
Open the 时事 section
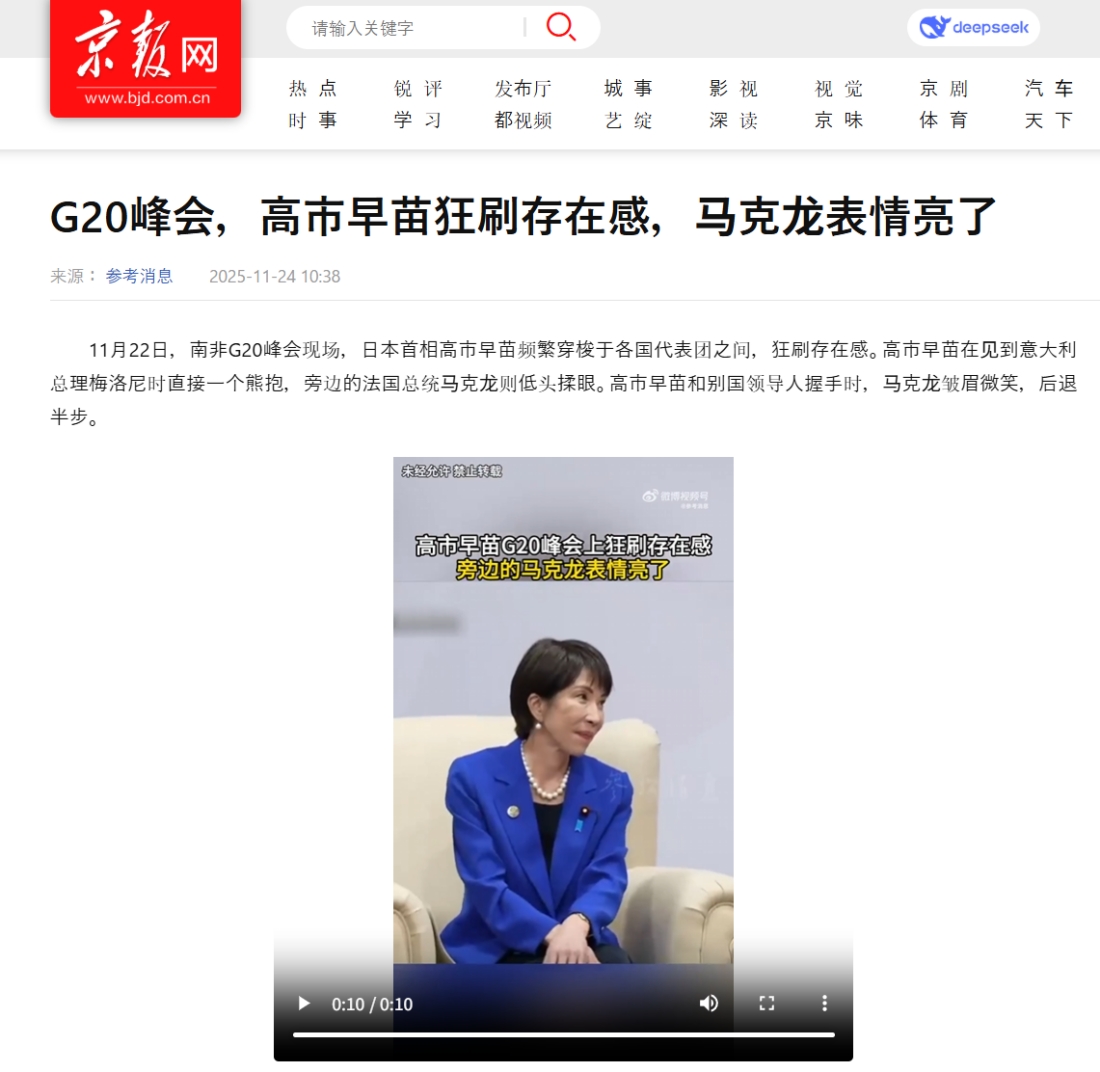(x=313, y=120)
